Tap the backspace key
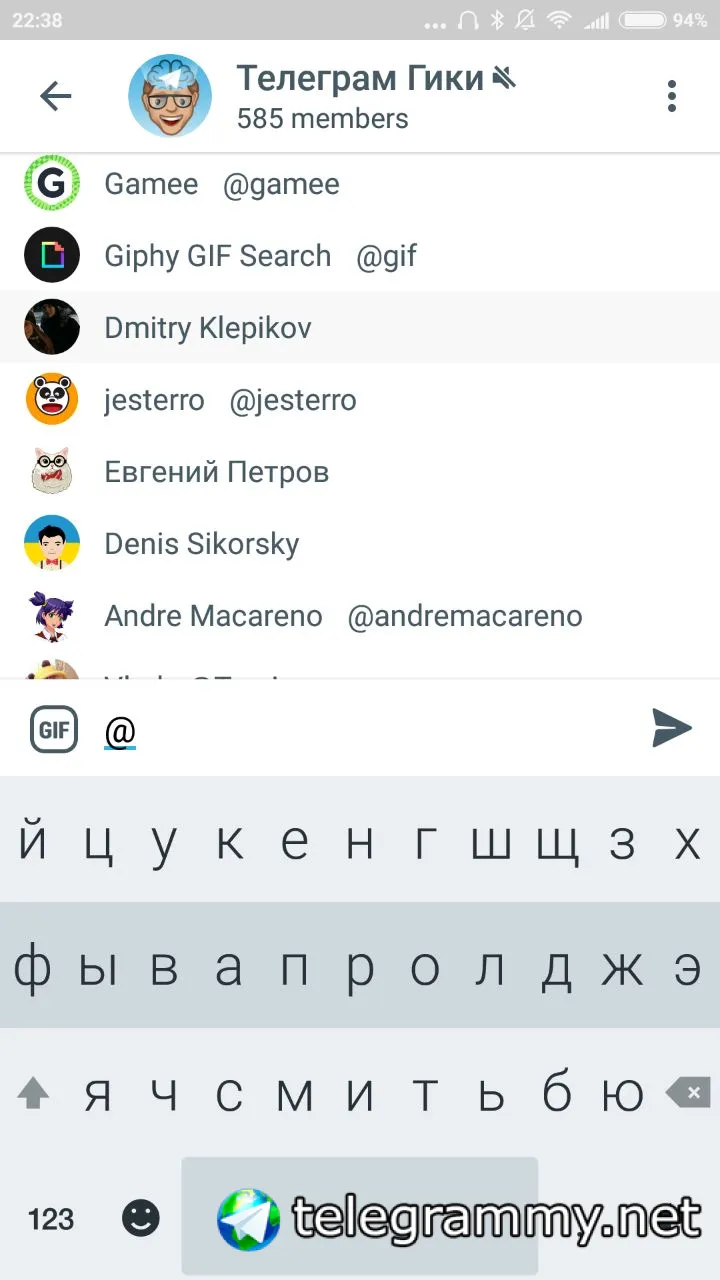 coord(687,1094)
